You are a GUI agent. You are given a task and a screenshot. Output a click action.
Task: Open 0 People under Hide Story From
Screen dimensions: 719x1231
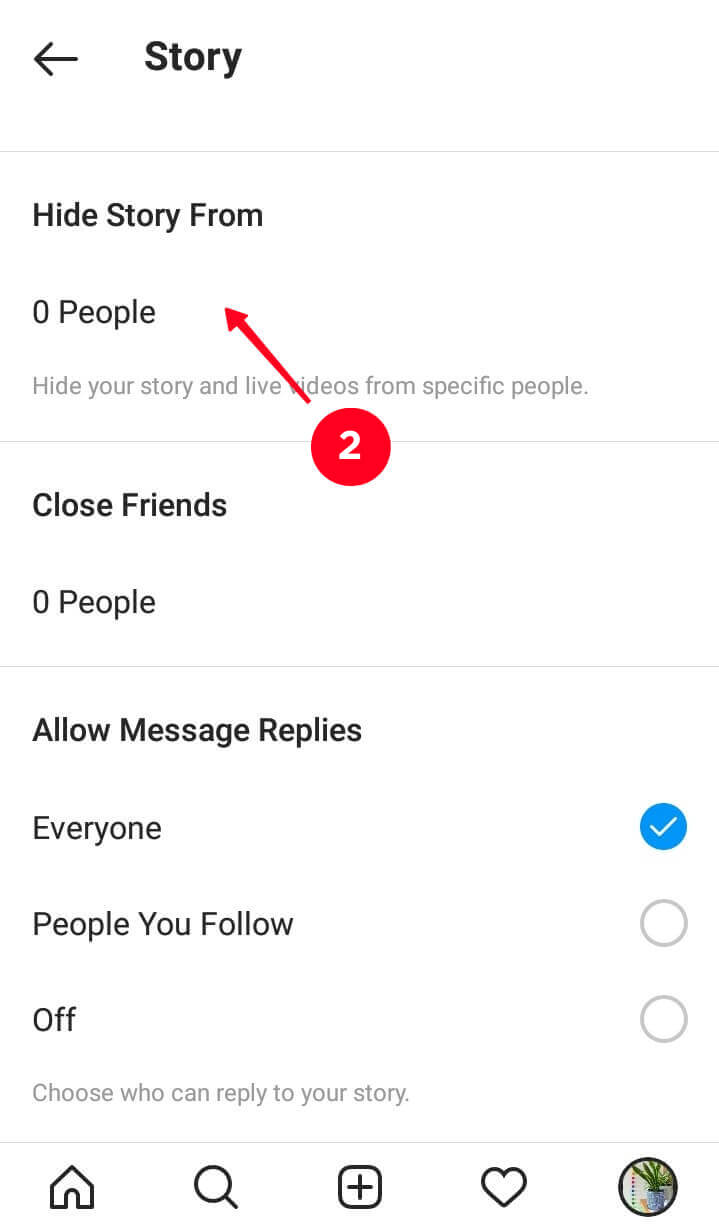click(x=94, y=313)
